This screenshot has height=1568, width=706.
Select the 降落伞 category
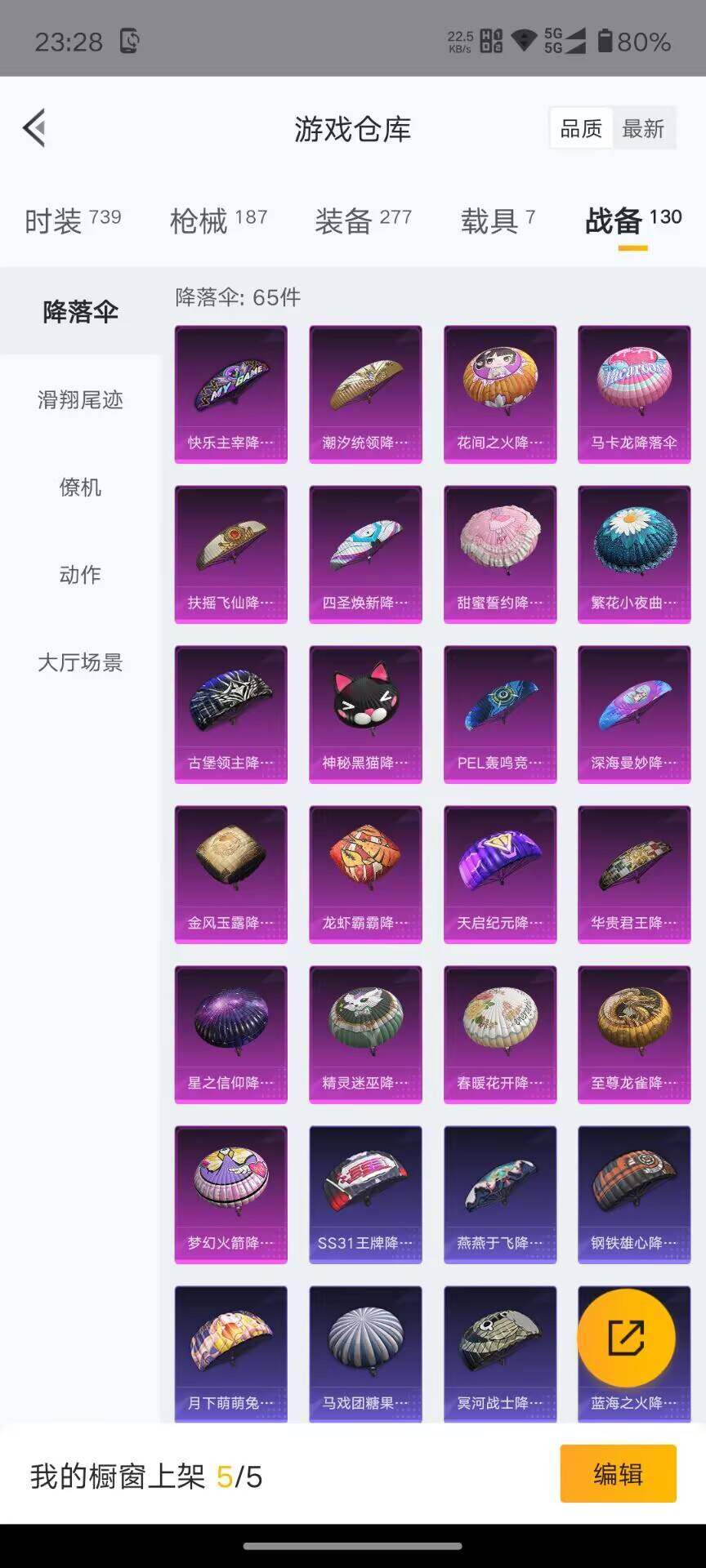pyautogui.click(x=80, y=311)
